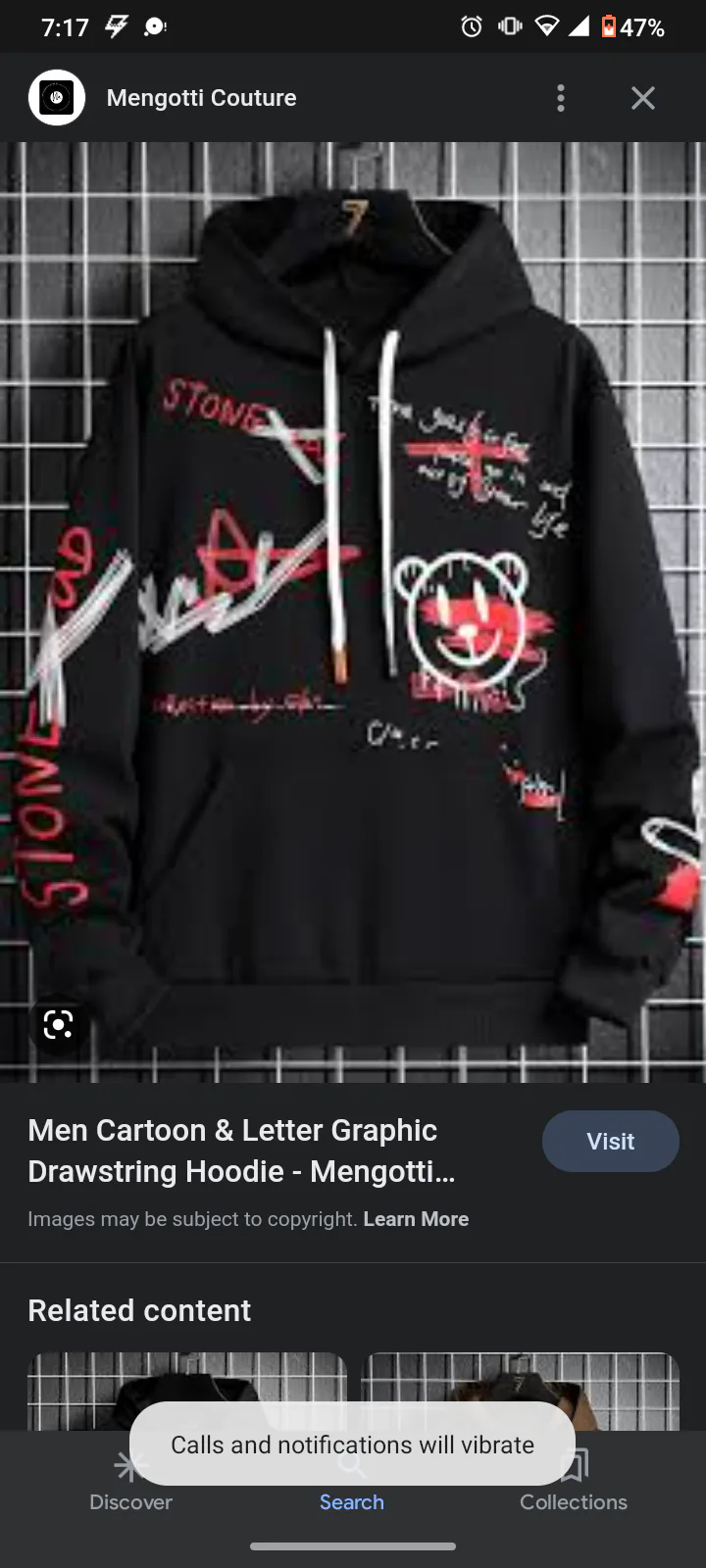Visit the Mengotti Couture page

610,1142
